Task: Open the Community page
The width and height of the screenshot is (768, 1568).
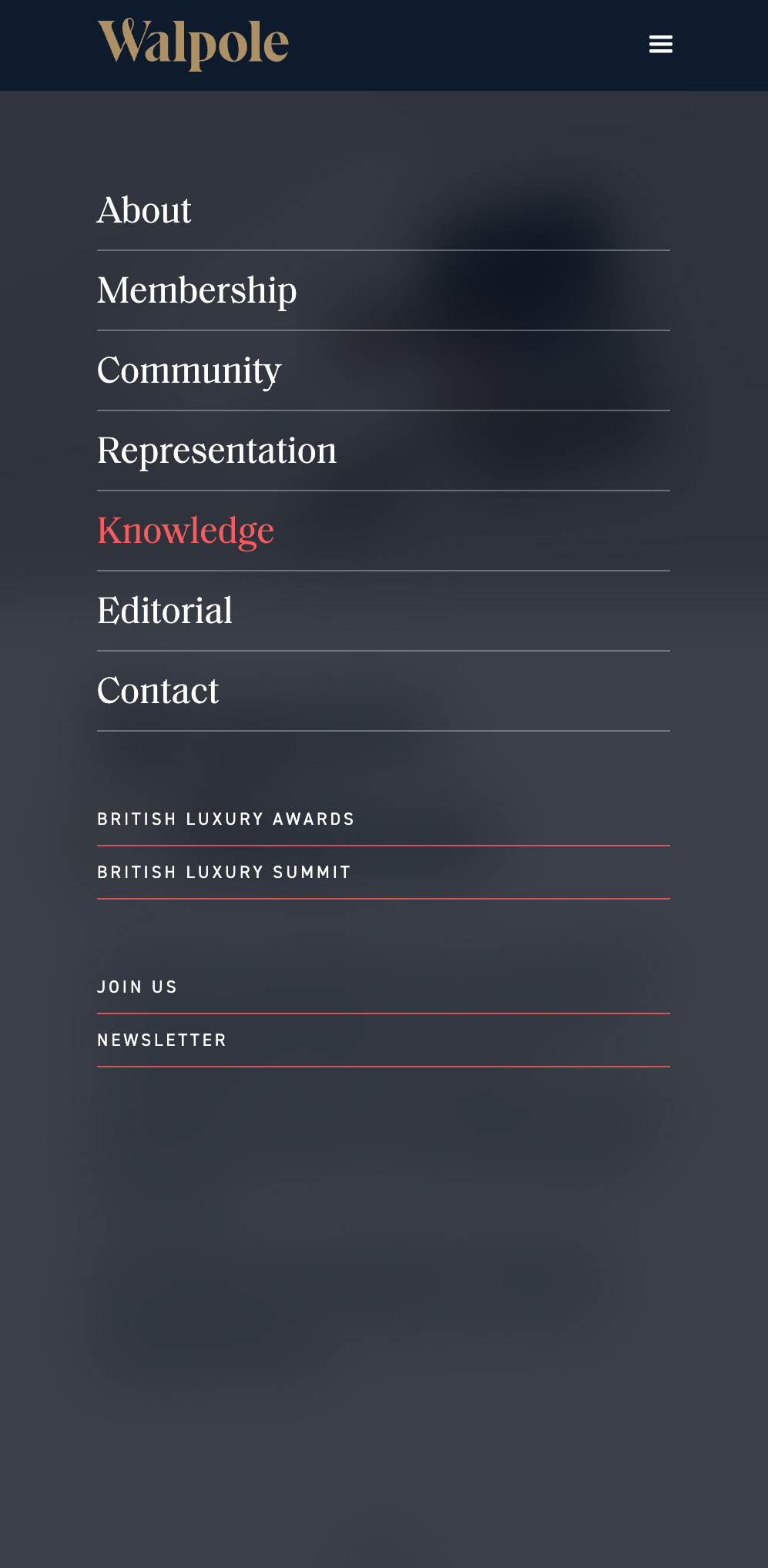Action: [x=189, y=371]
